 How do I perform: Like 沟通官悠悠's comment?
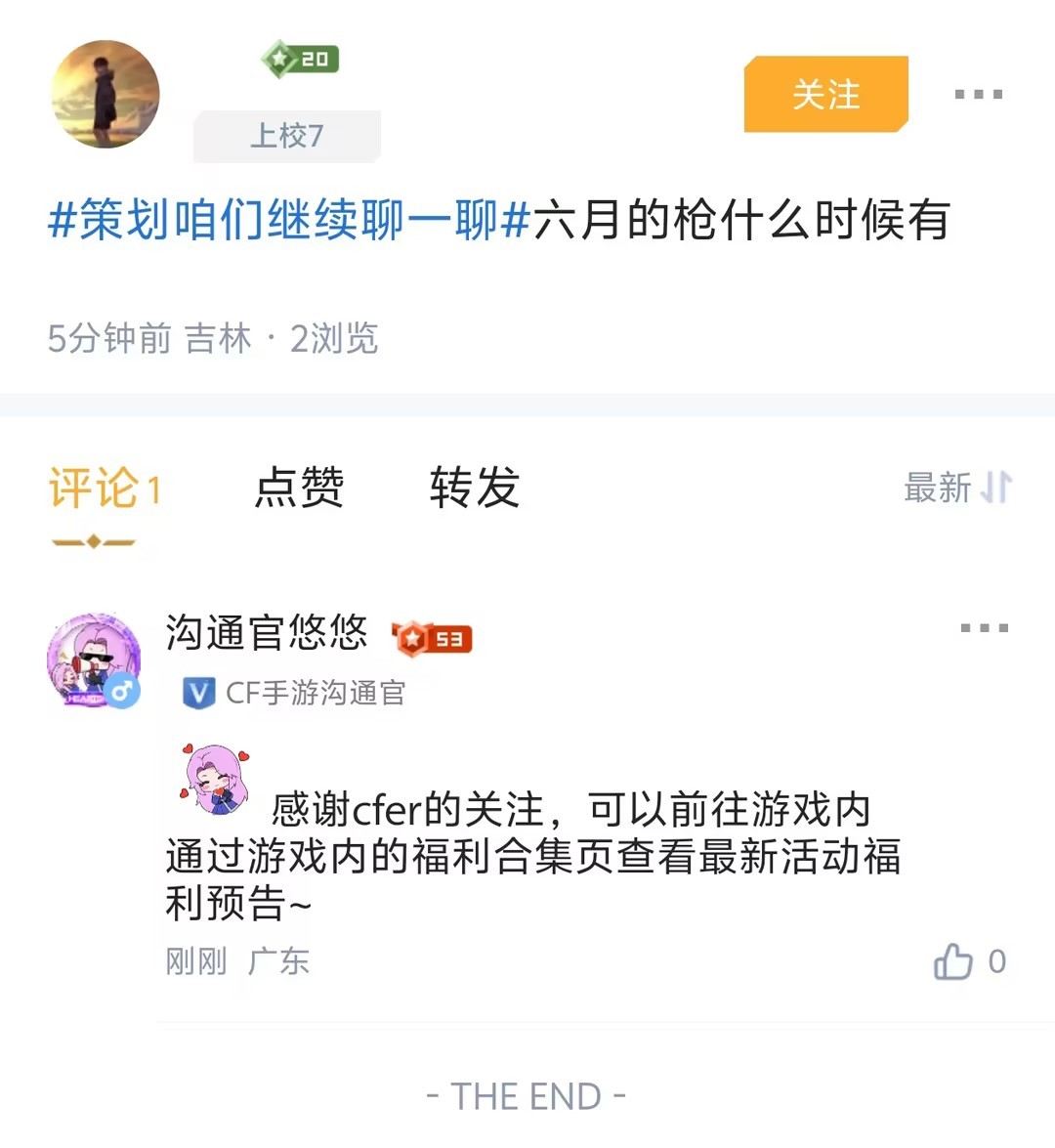[953, 962]
